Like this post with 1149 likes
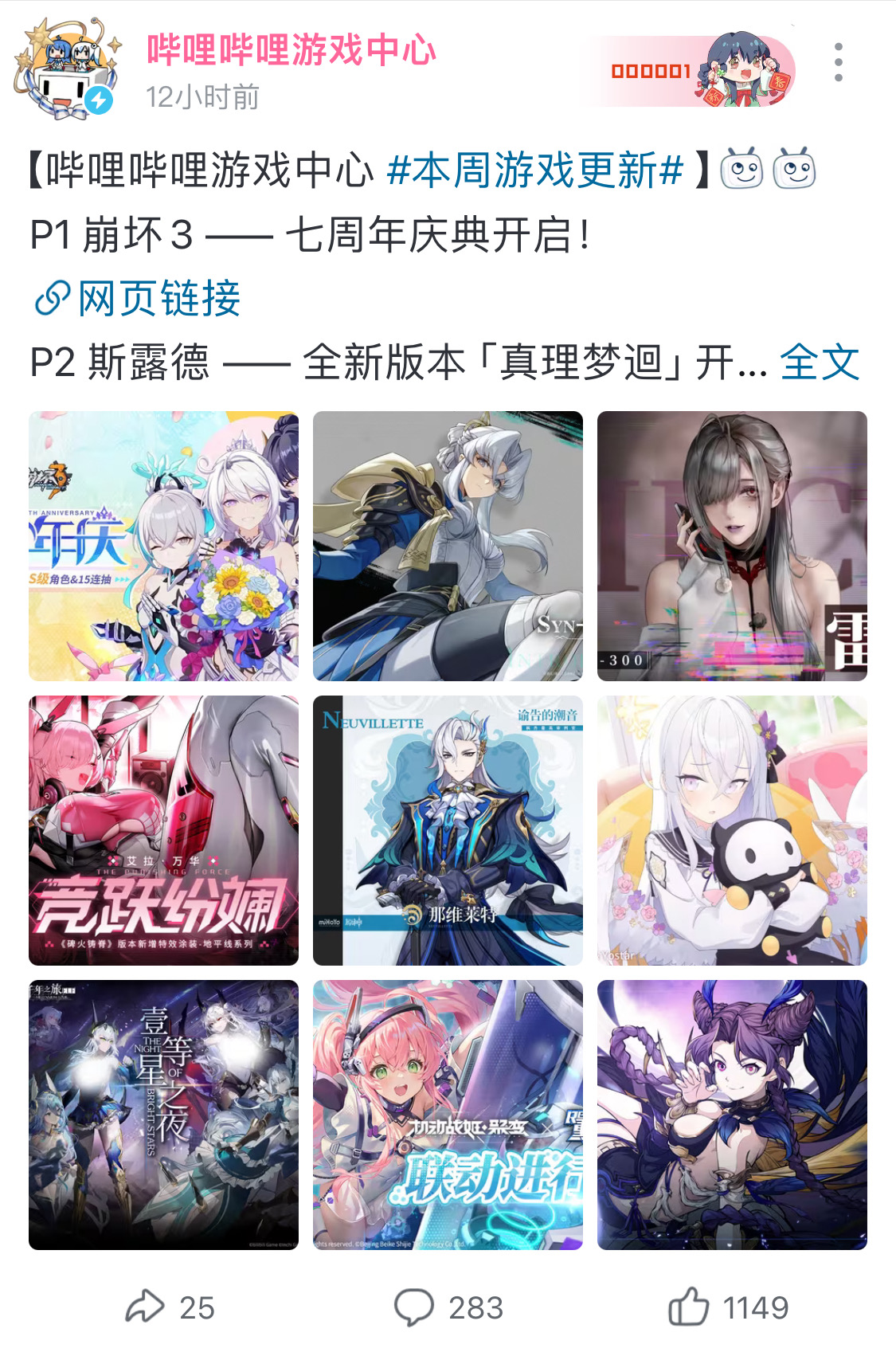 pos(728,1307)
